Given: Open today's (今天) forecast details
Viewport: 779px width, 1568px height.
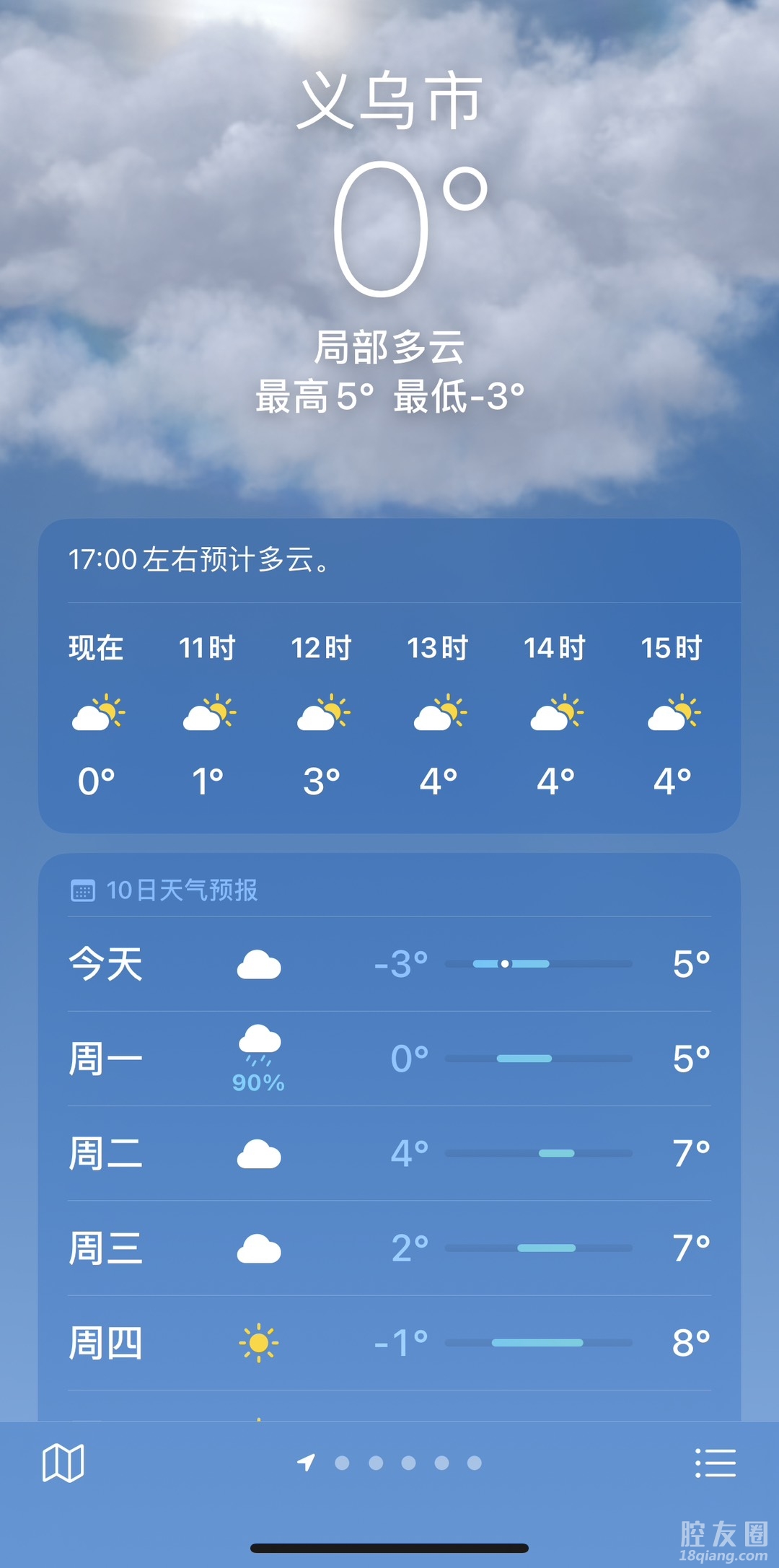Looking at the screenshot, I should [x=389, y=964].
